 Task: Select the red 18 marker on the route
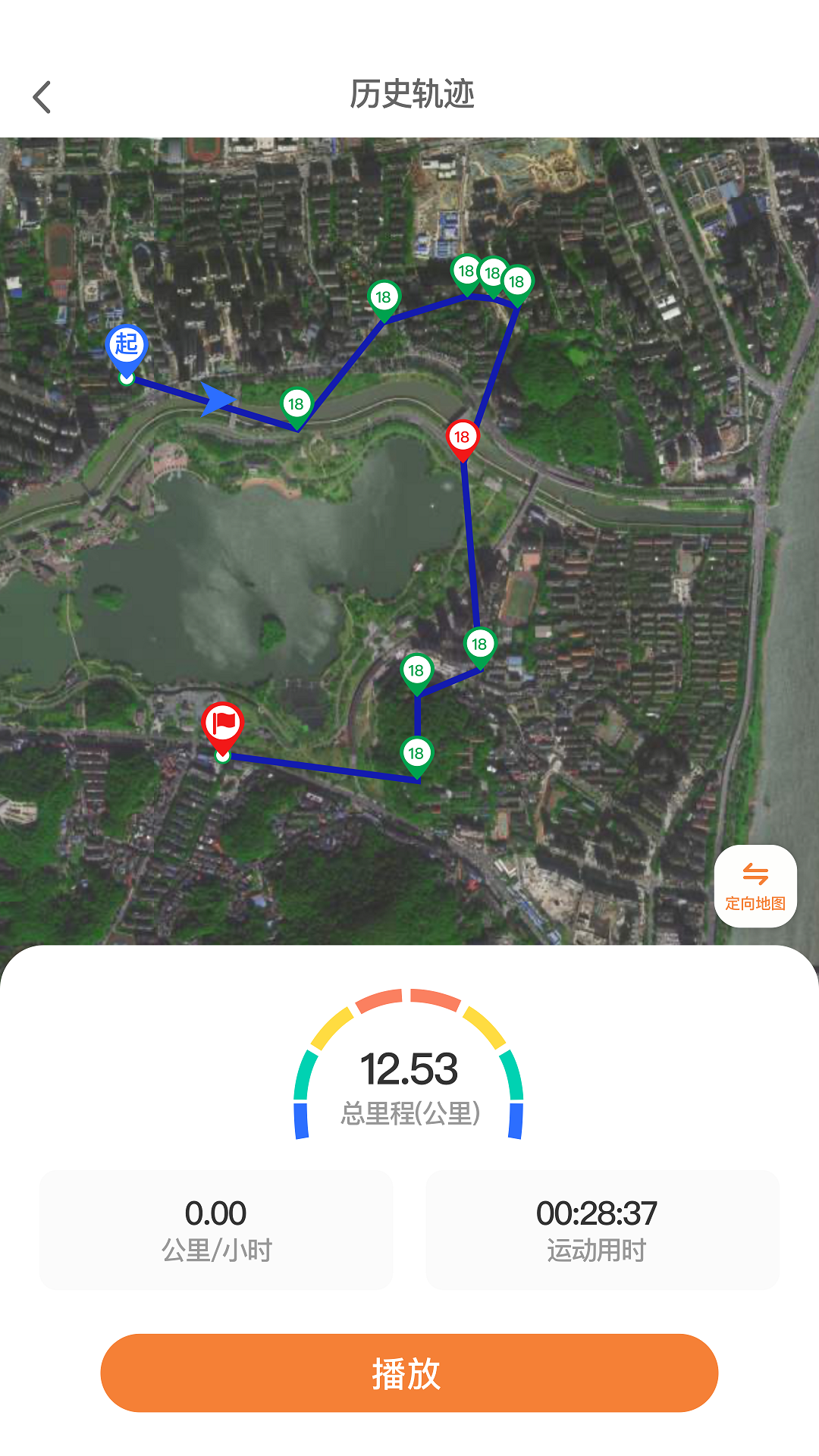point(462,438)
